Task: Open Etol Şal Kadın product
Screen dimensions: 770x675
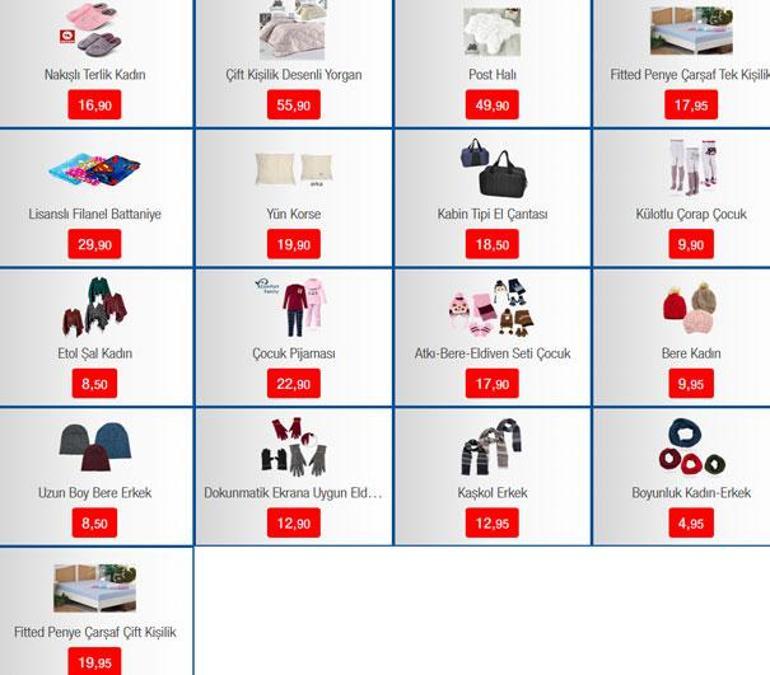Action: (95, 338)
